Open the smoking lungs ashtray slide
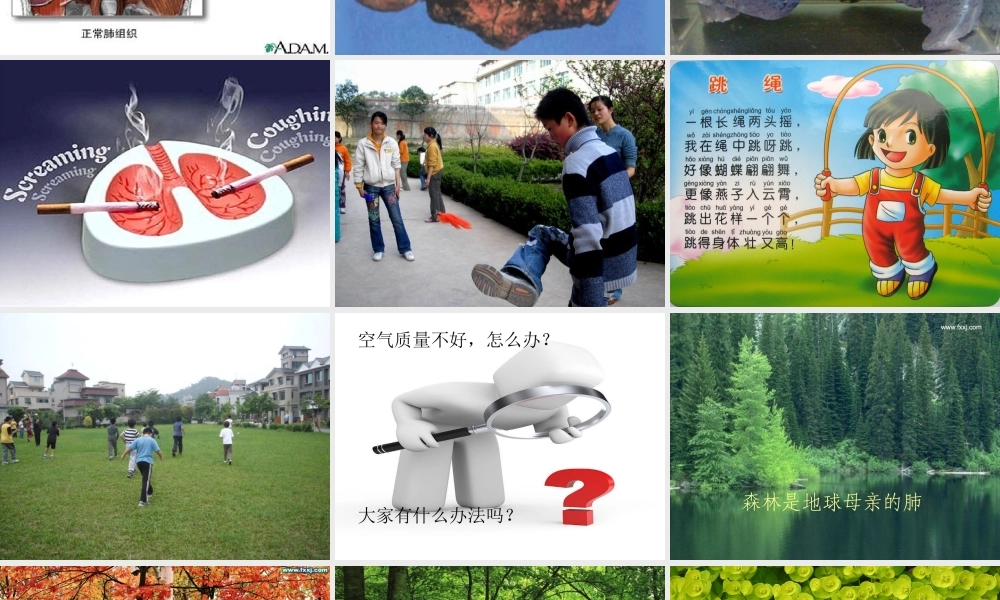This screenshot has height=600, width=1000. [x=165, y=183]
